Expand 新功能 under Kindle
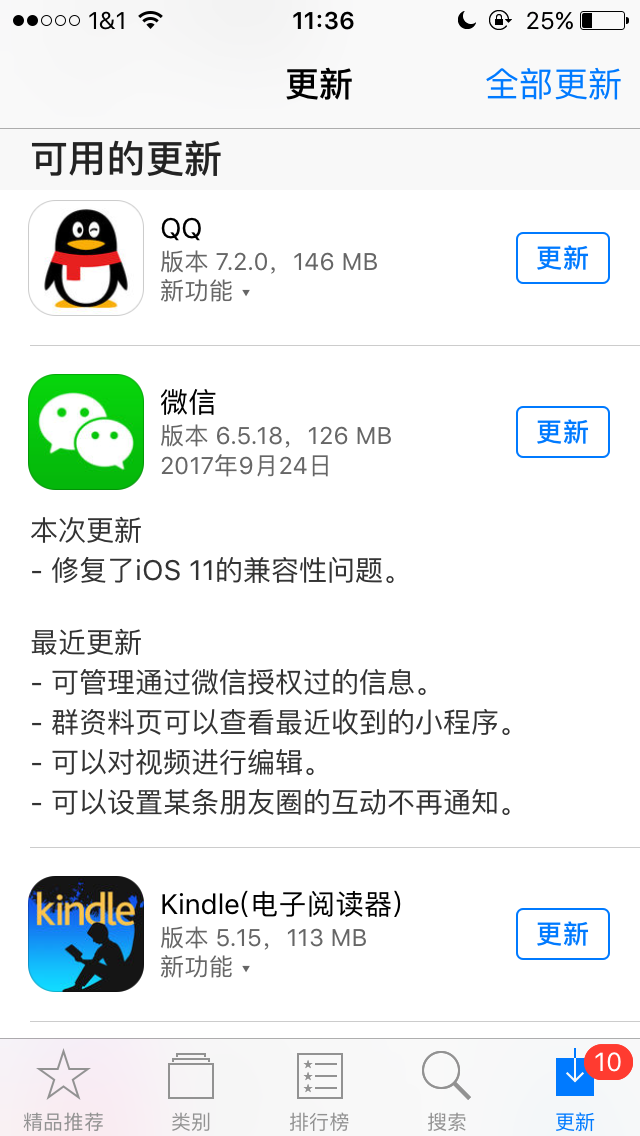The width and height of the screenshot is (640, 1136). 205,967
